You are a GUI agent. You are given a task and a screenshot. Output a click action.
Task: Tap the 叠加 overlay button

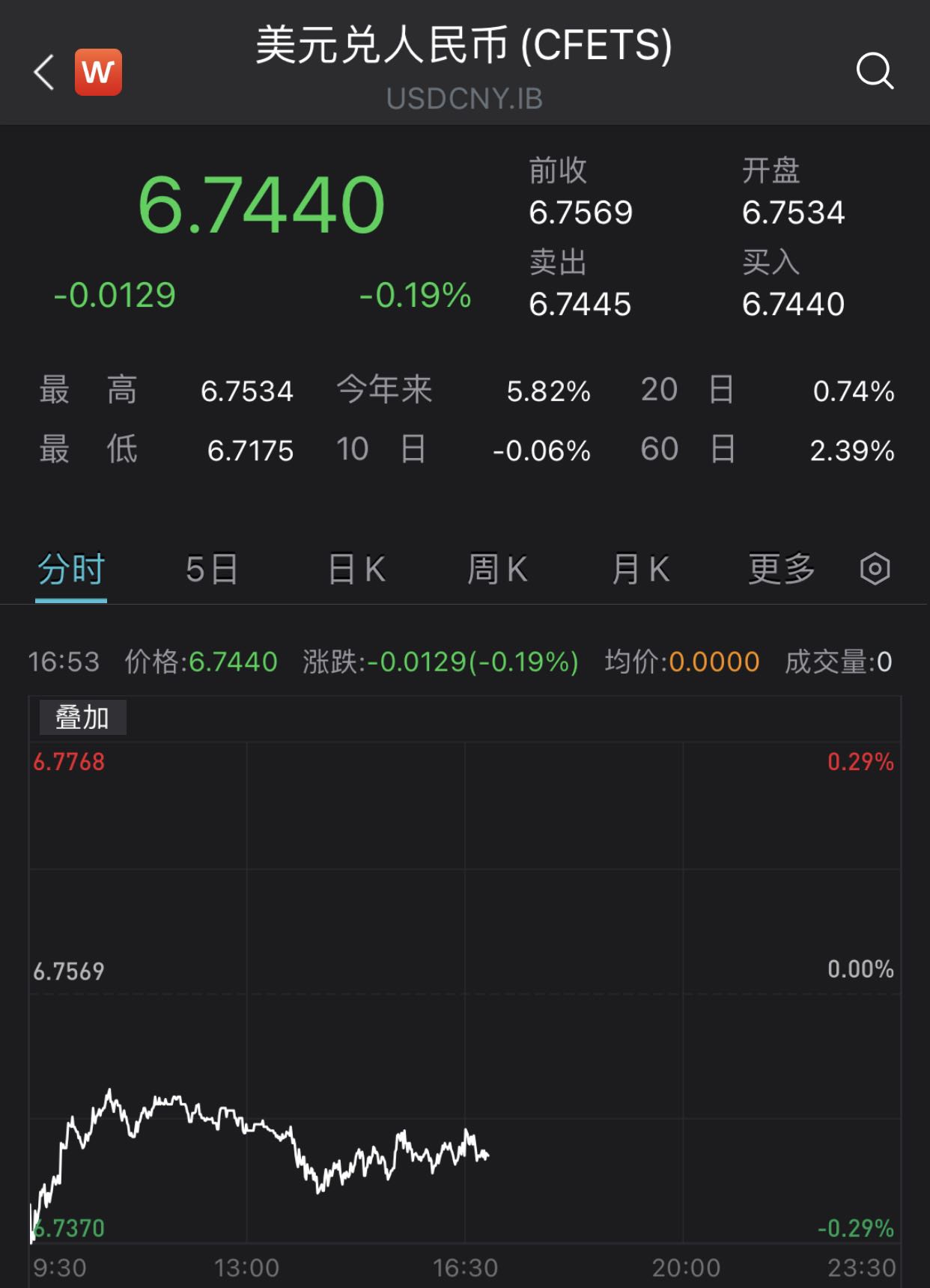[x=82, y=718]
